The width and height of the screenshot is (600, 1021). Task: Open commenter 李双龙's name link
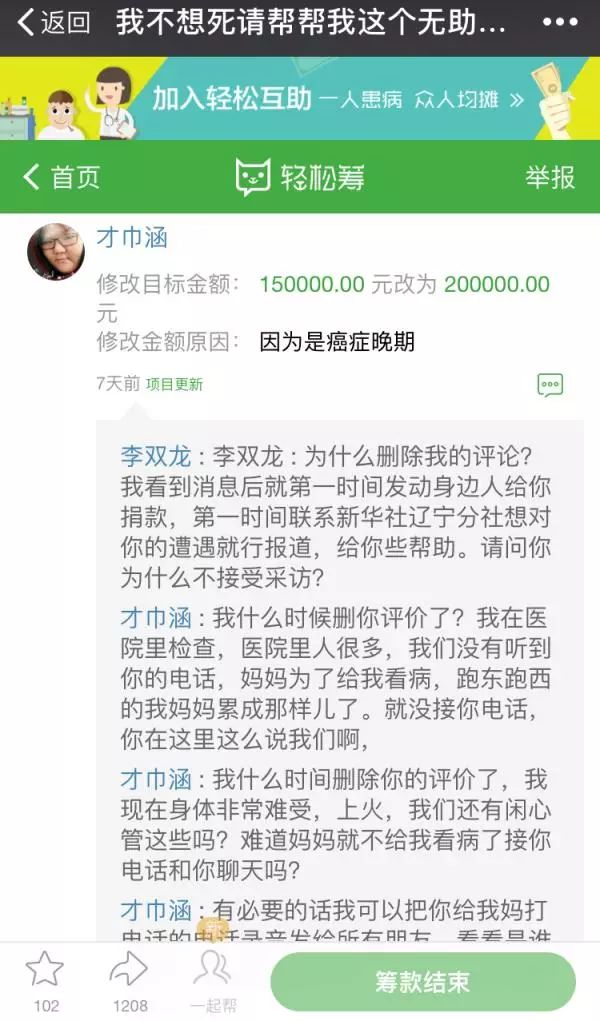click(x=155, y=457)
